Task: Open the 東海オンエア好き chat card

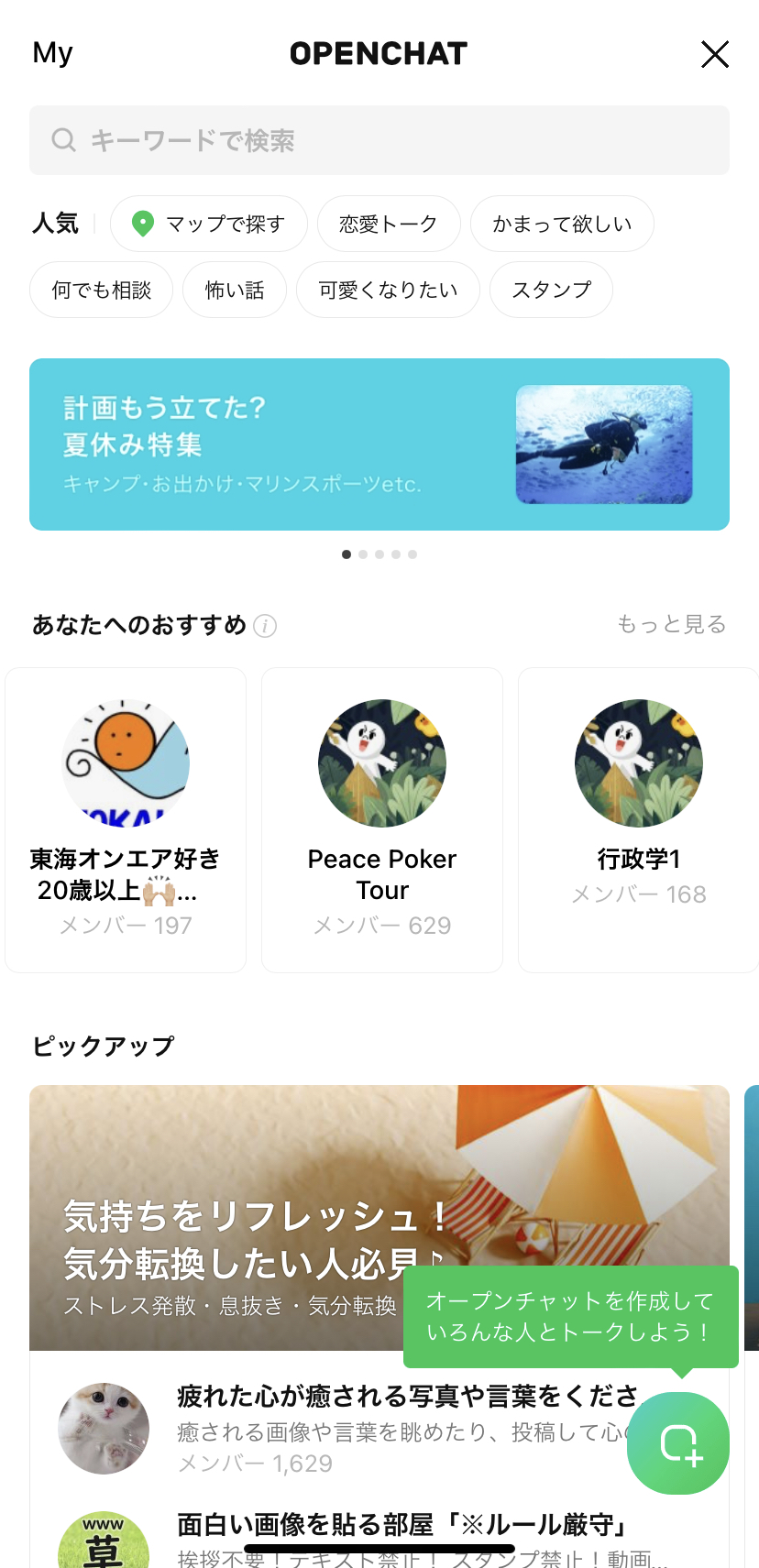Action: (x=126, y=819)
